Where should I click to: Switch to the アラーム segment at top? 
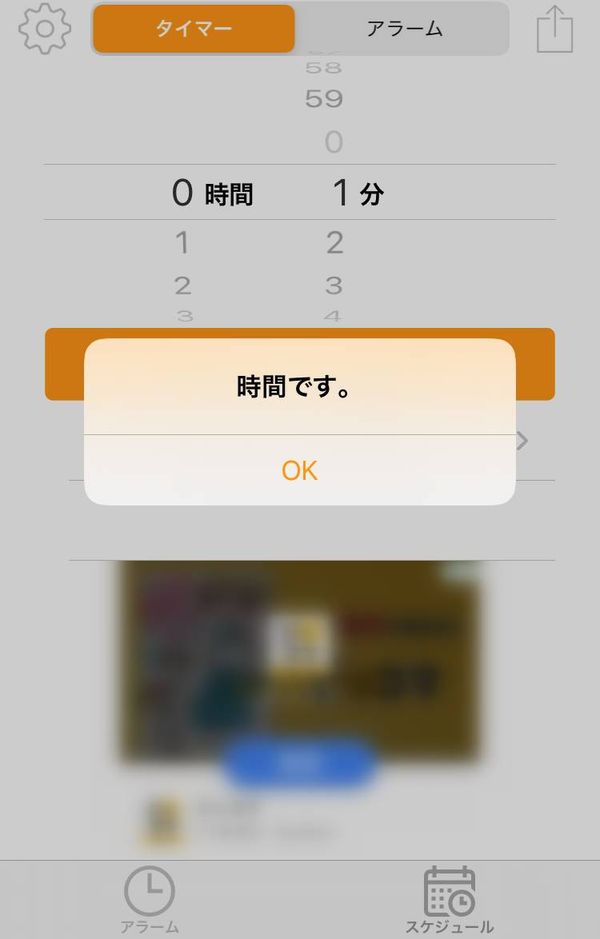point(404,29)
